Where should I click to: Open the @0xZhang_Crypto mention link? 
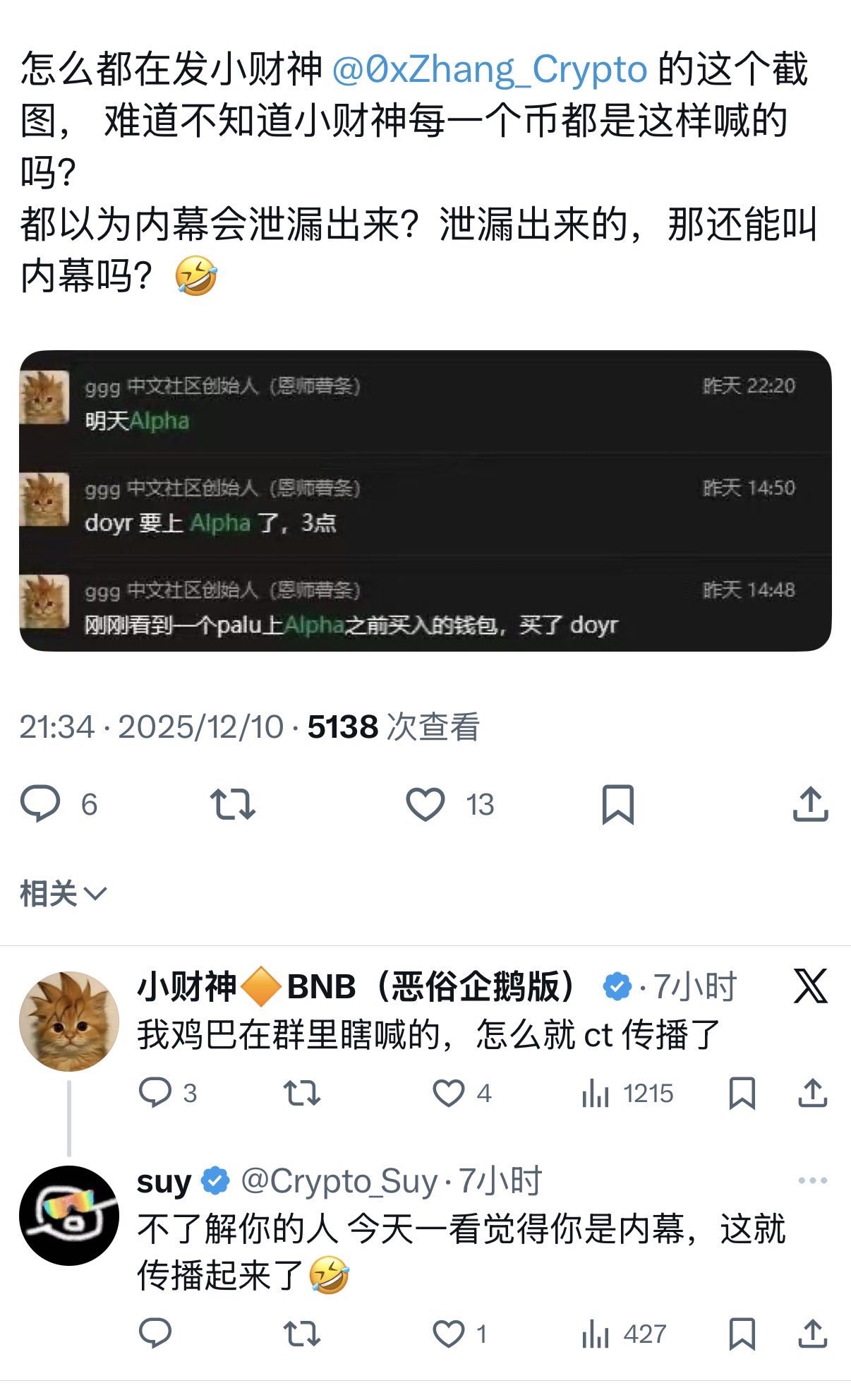[488, 70]
